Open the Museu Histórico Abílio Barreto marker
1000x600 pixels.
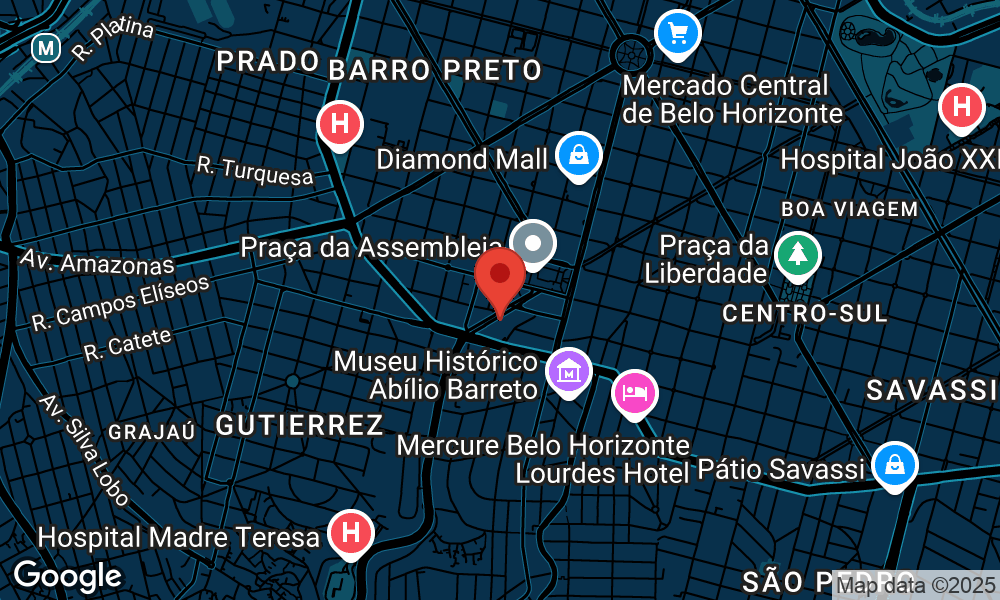(x=568, y=371)
